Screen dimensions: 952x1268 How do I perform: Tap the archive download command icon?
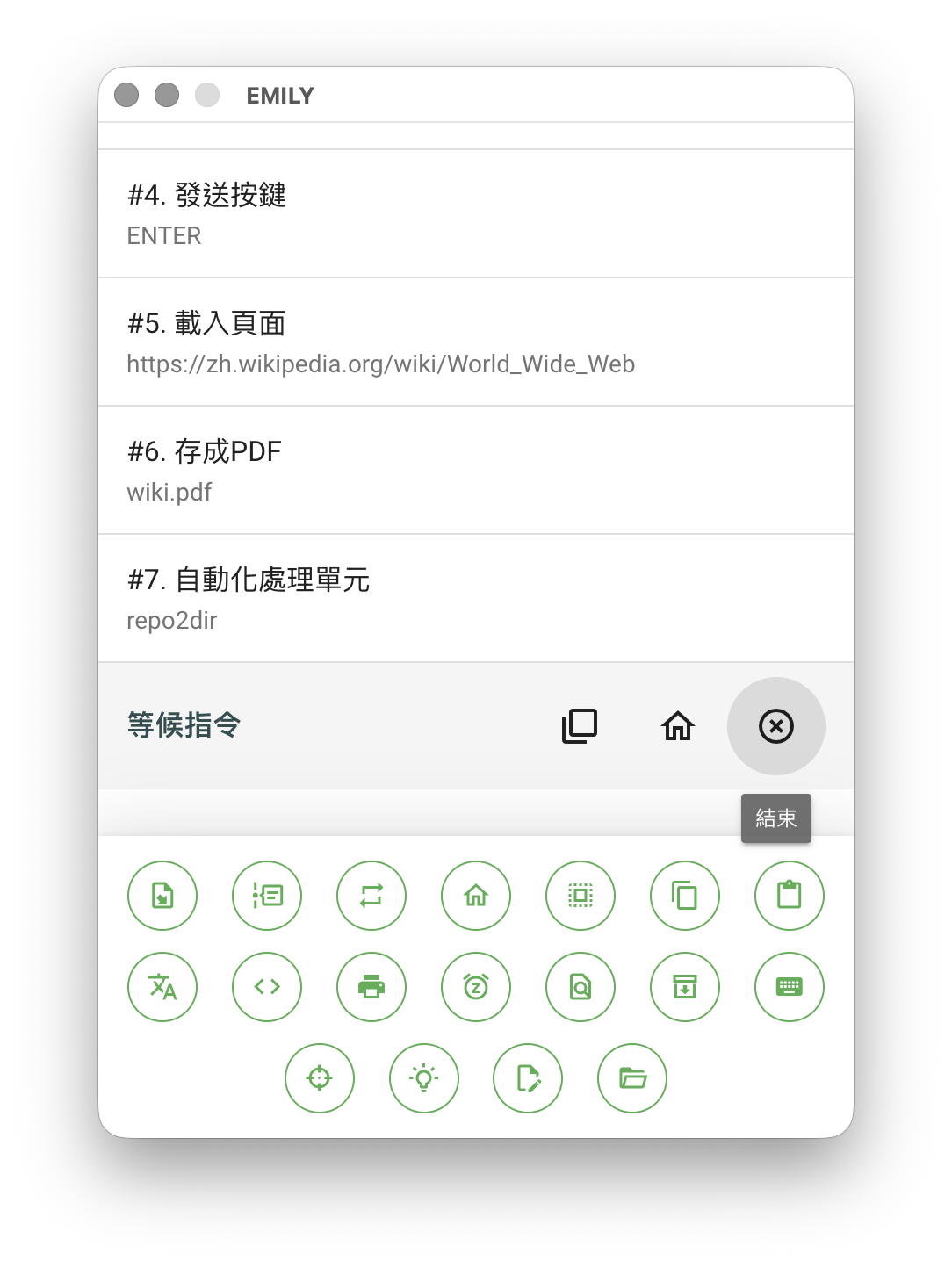(x=685, y=987)
